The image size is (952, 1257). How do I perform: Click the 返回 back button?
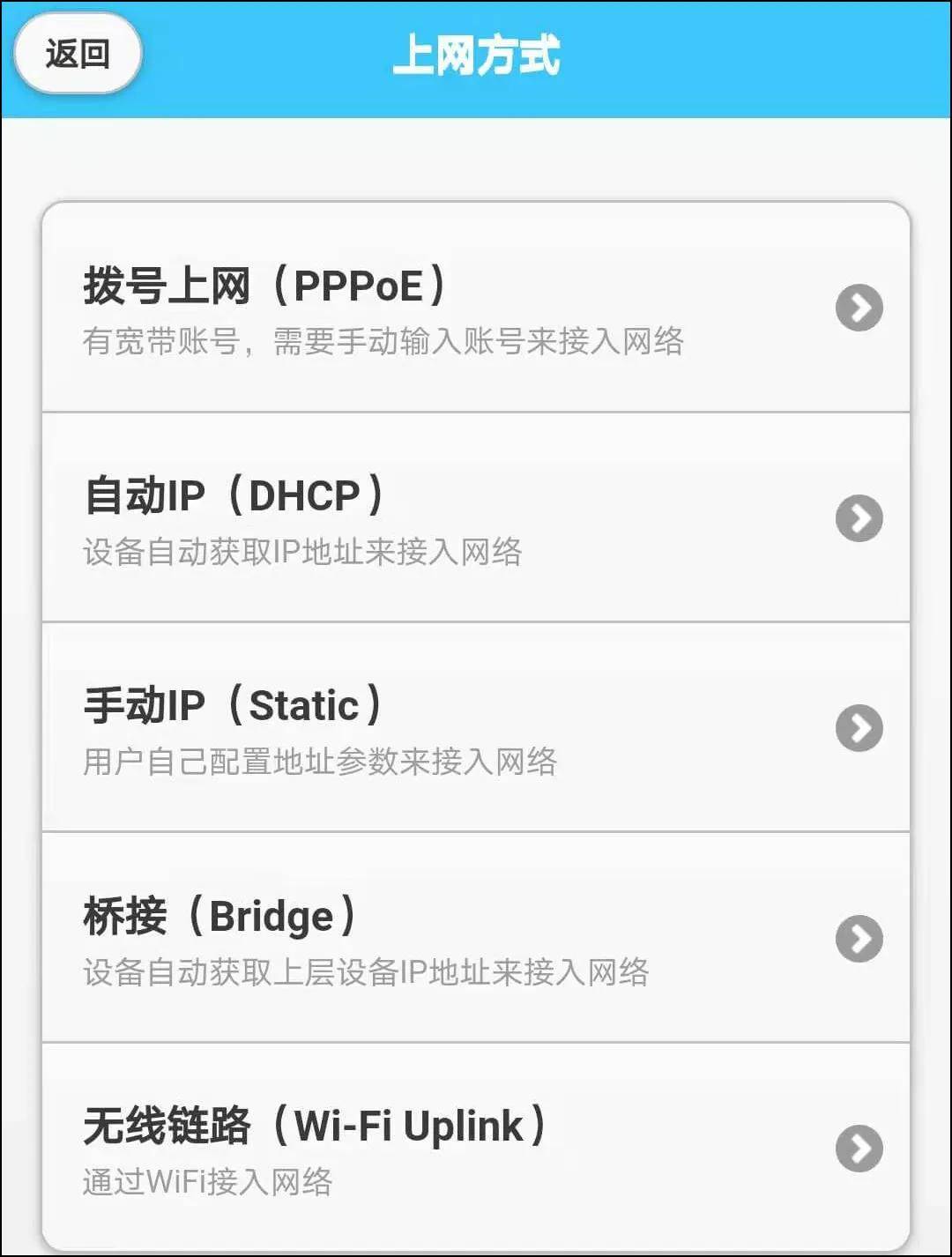point(76,54)
